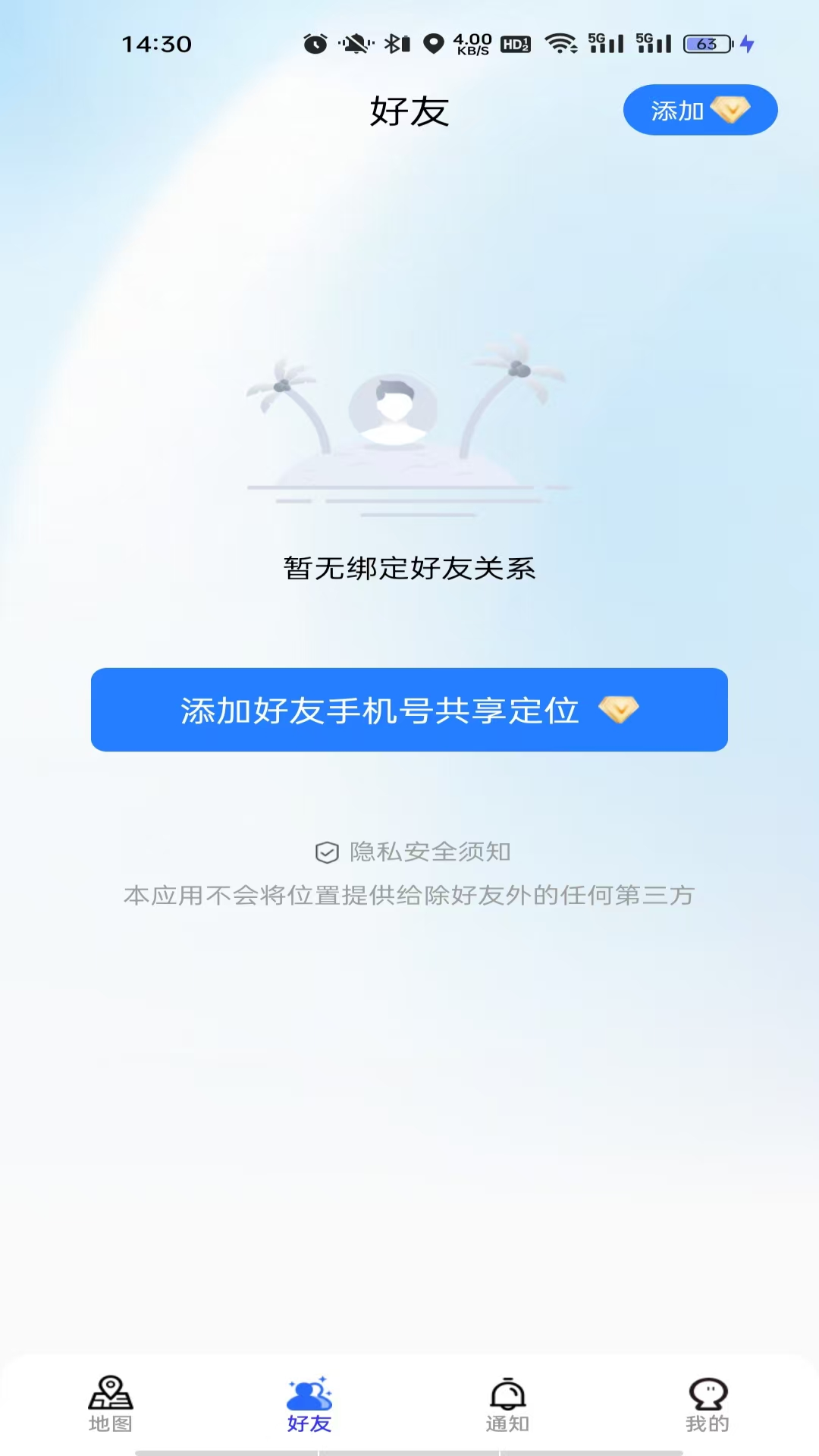Click the diamond icon in the blue share button

point(620,710)
